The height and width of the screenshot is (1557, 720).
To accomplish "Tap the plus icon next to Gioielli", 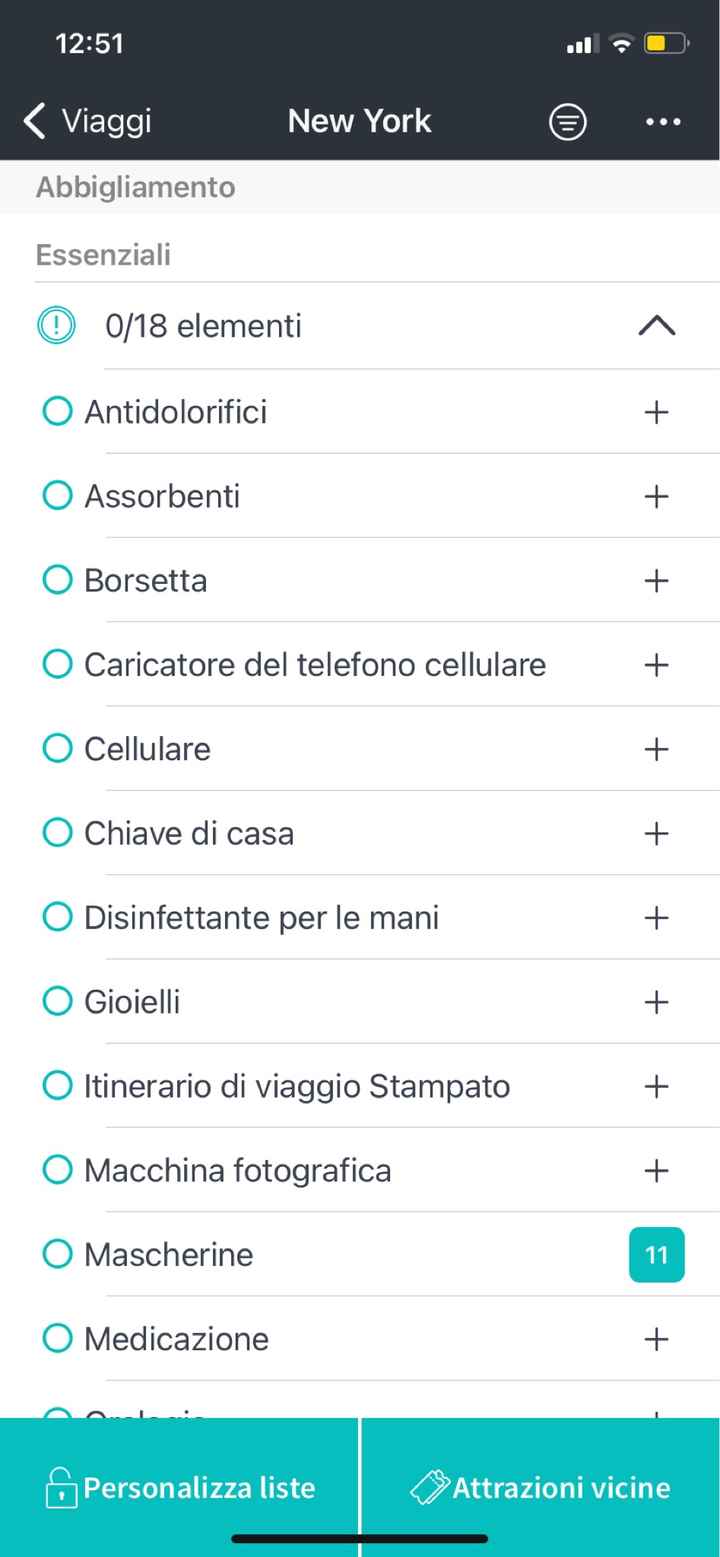I will 657,1001.
